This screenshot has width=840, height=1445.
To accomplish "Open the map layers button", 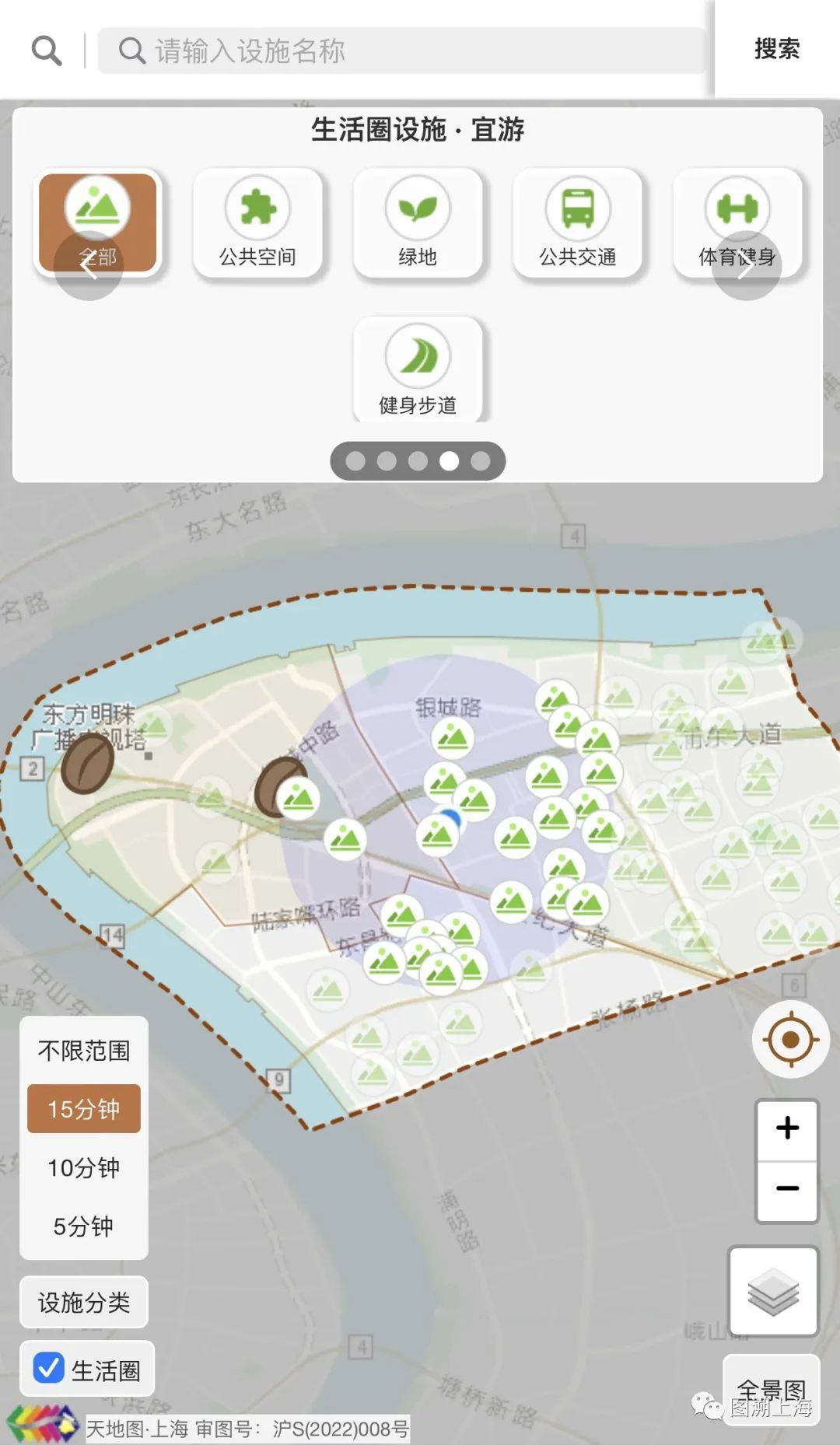I will point(773,1292).
